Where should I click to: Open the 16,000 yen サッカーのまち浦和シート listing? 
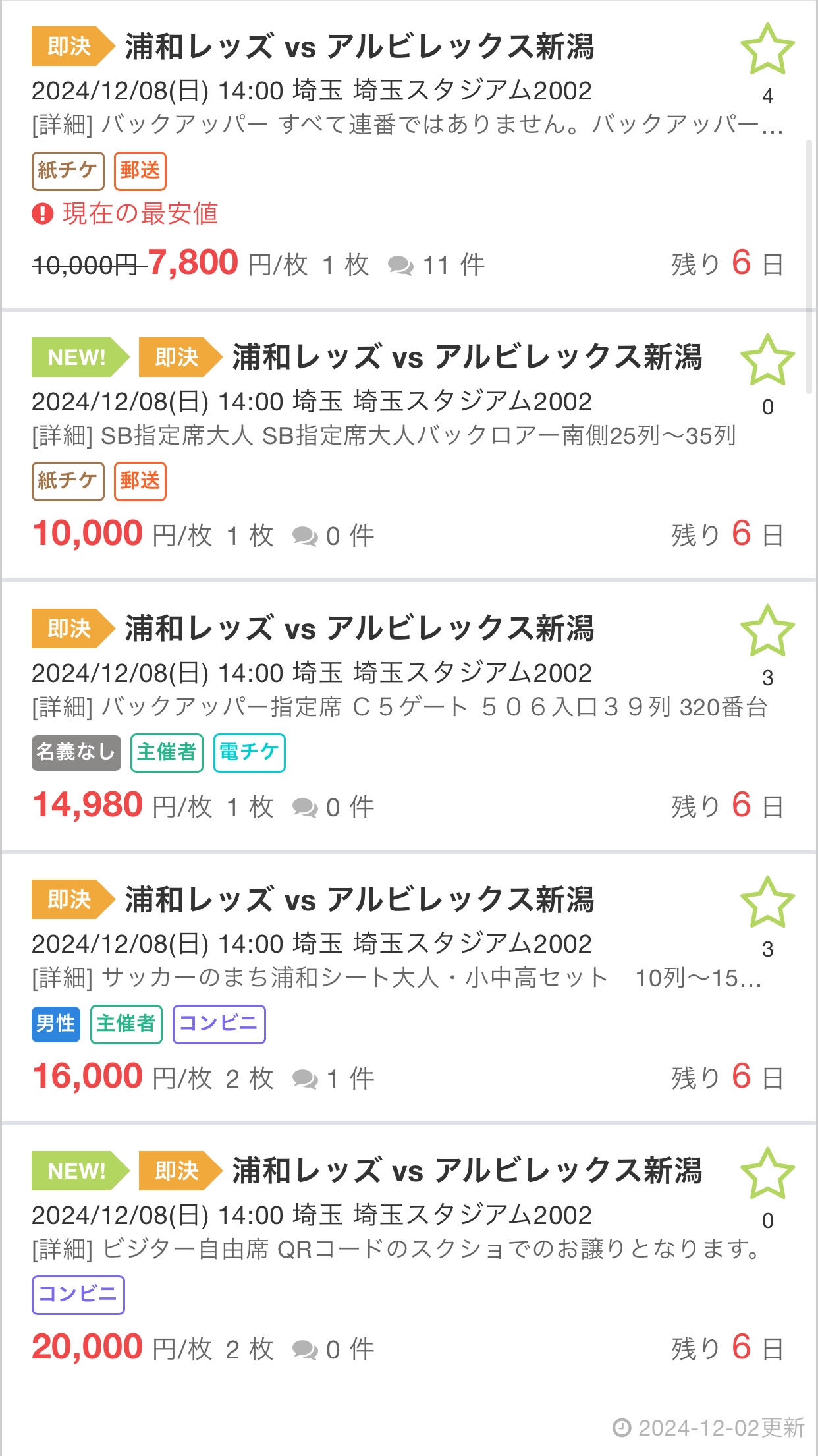409,988
